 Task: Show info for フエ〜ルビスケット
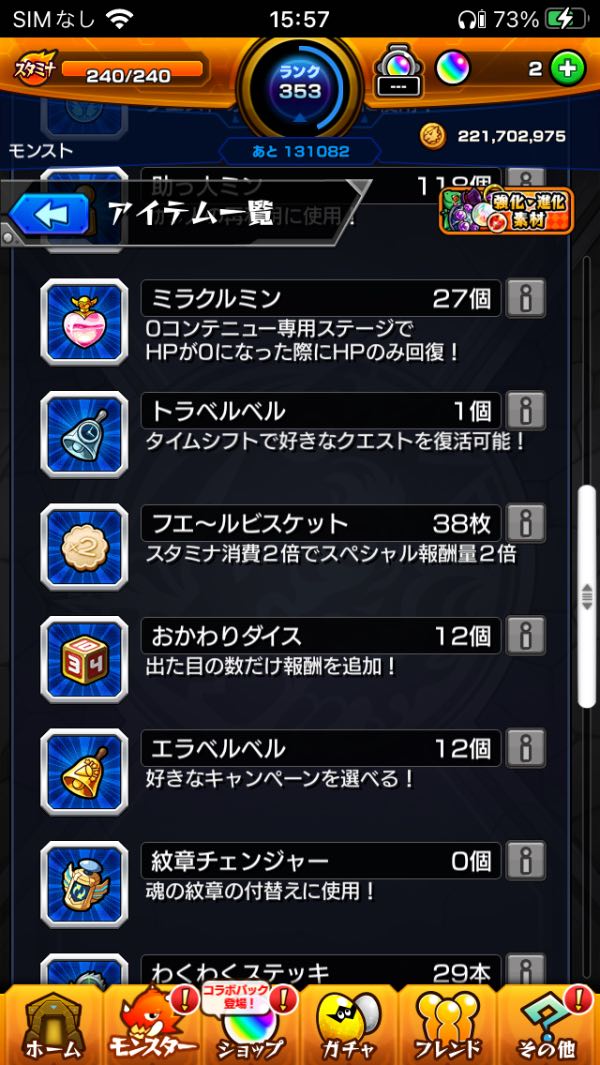coord(527,523)
